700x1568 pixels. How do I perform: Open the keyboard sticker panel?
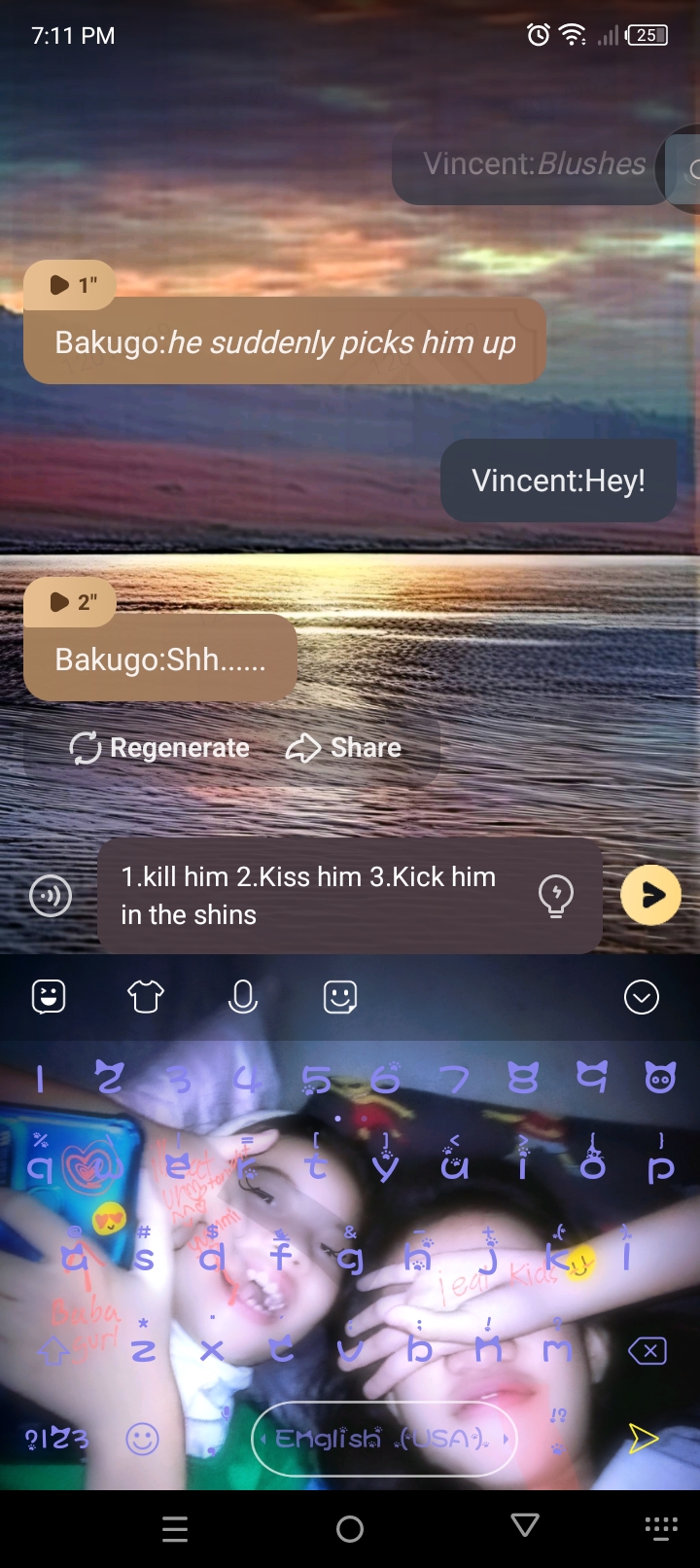coord(49,997)
